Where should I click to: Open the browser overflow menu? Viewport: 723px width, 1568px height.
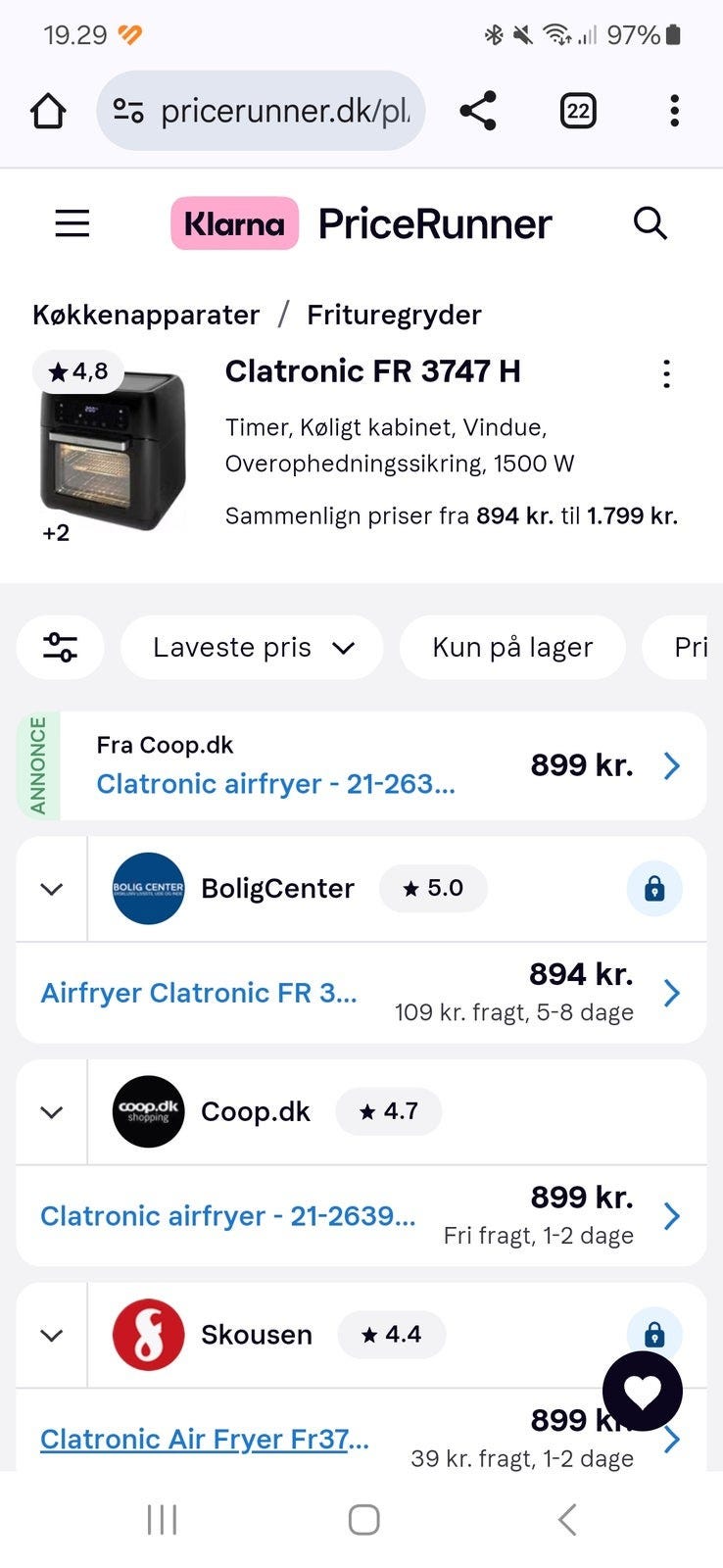pyautogui.click(x=674, y=111)
